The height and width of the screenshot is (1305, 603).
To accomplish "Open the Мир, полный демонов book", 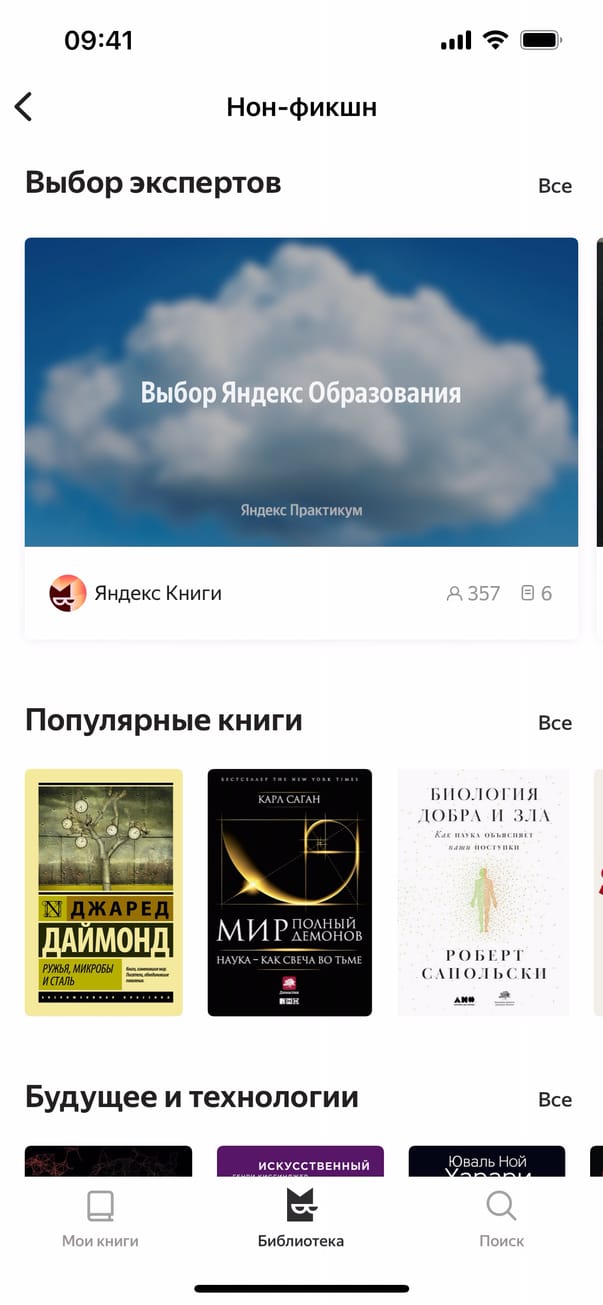I will [x=289, y=892].
